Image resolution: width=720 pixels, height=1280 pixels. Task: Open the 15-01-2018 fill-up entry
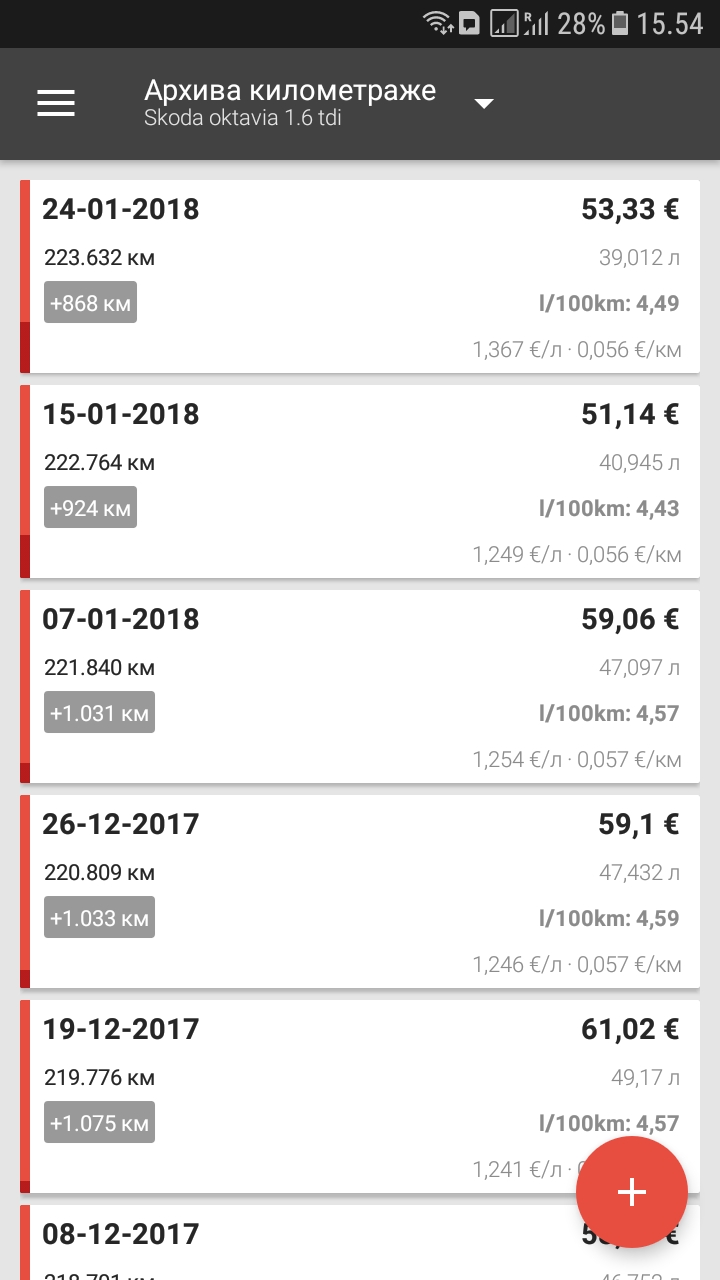tap(360, 482)
